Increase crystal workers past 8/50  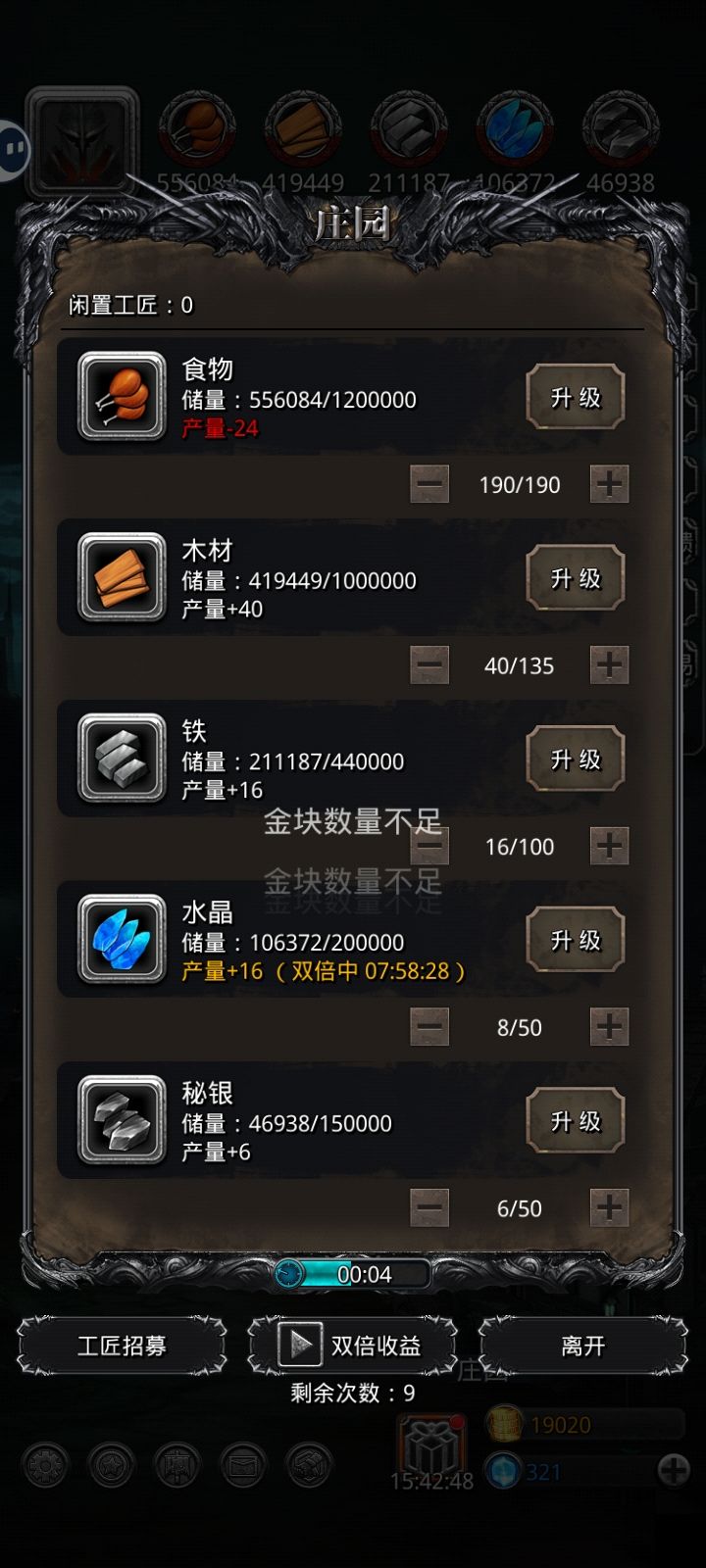(x=610, y=1027)
